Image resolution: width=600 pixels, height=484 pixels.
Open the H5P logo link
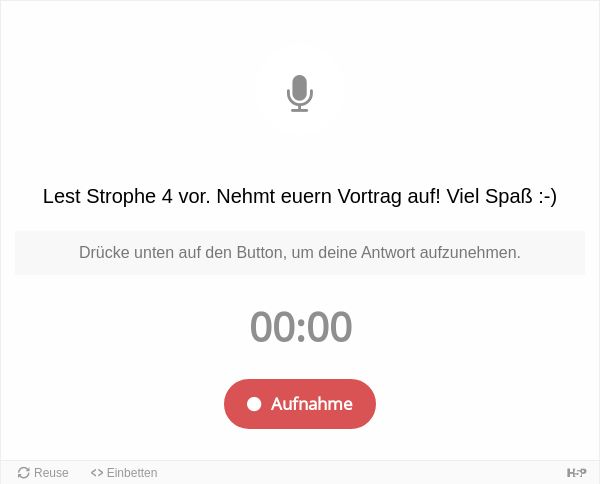pos(576,473)
